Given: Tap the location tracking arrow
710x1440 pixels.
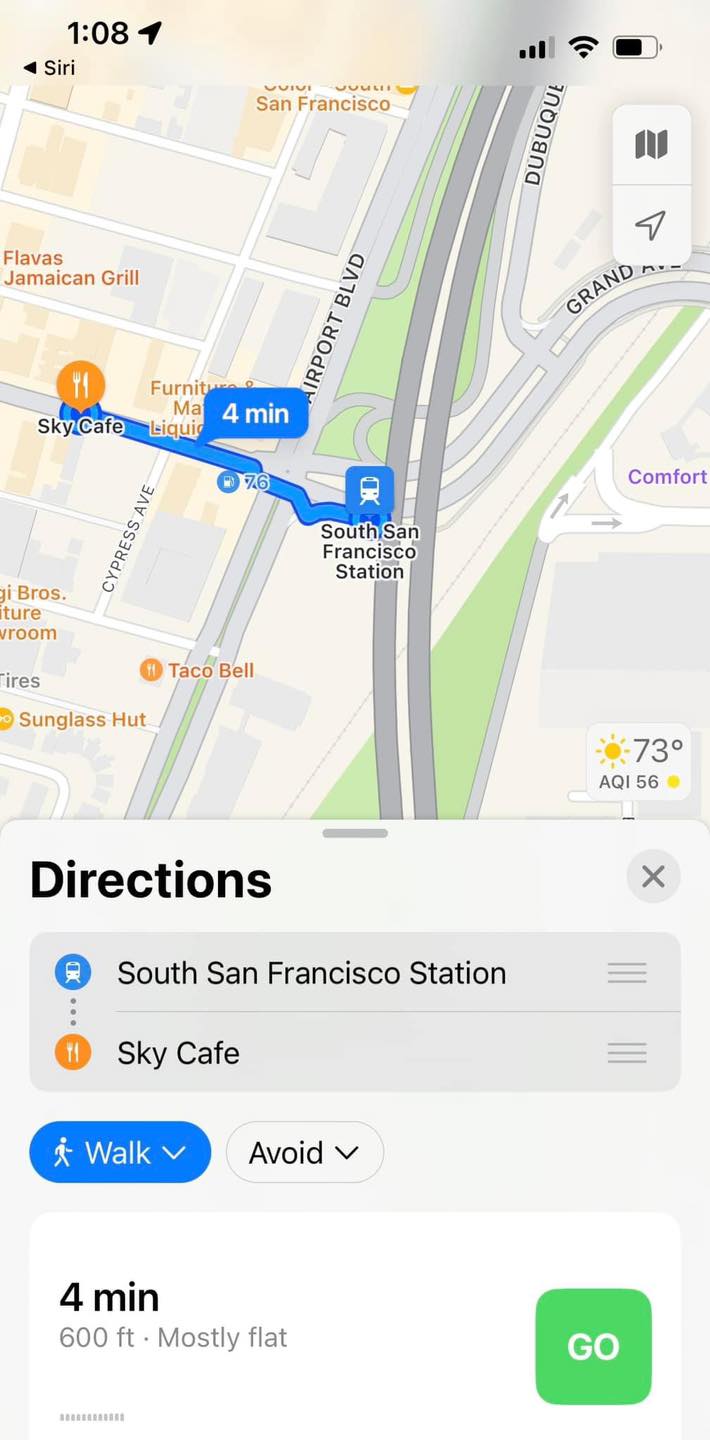Looking at the screenshot, I should 651,225.
